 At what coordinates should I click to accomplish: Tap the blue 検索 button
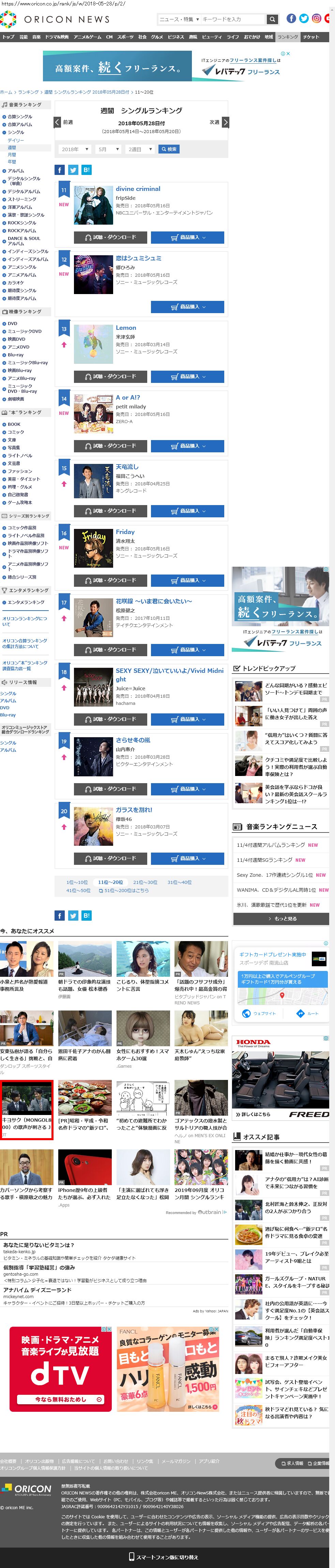coord(169,149)
